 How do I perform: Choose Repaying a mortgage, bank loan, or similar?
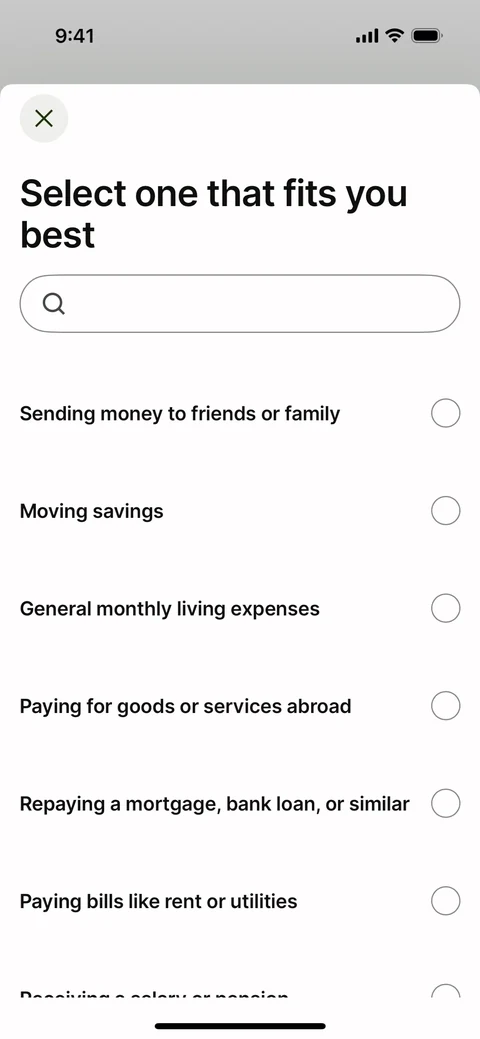(240, 804)
